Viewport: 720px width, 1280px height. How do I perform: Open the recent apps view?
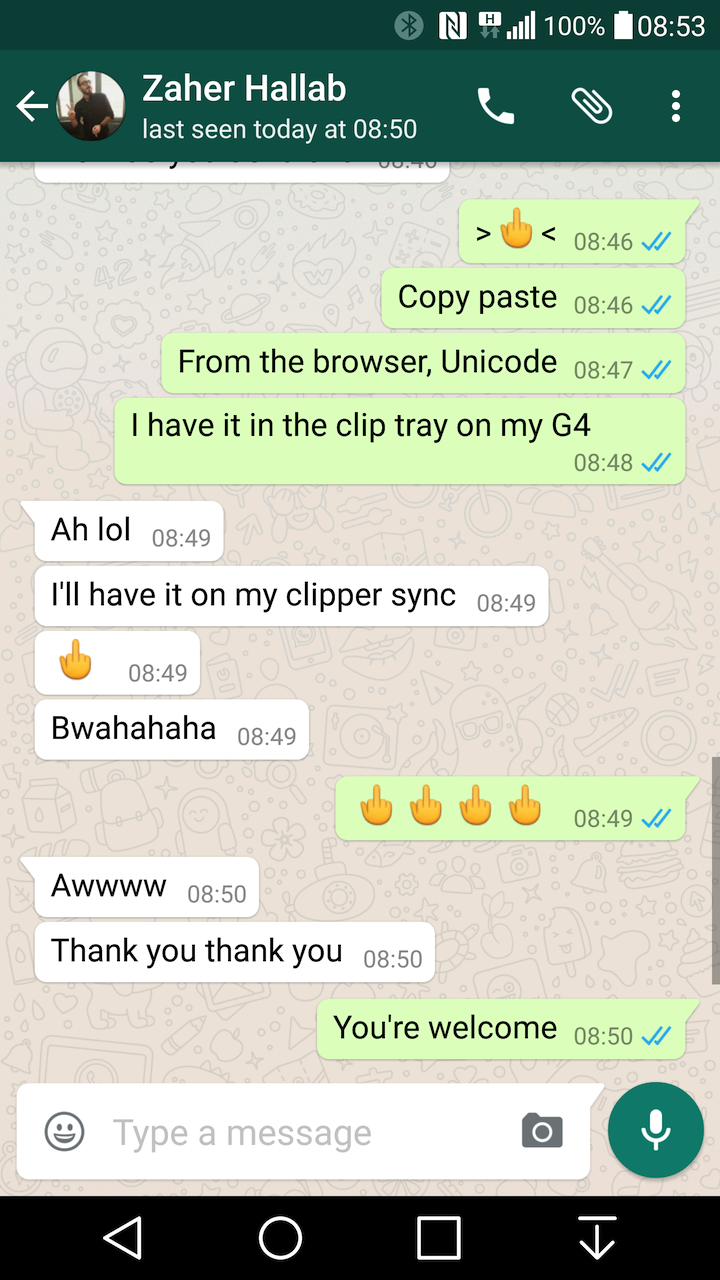click(x=439, y=1238)
